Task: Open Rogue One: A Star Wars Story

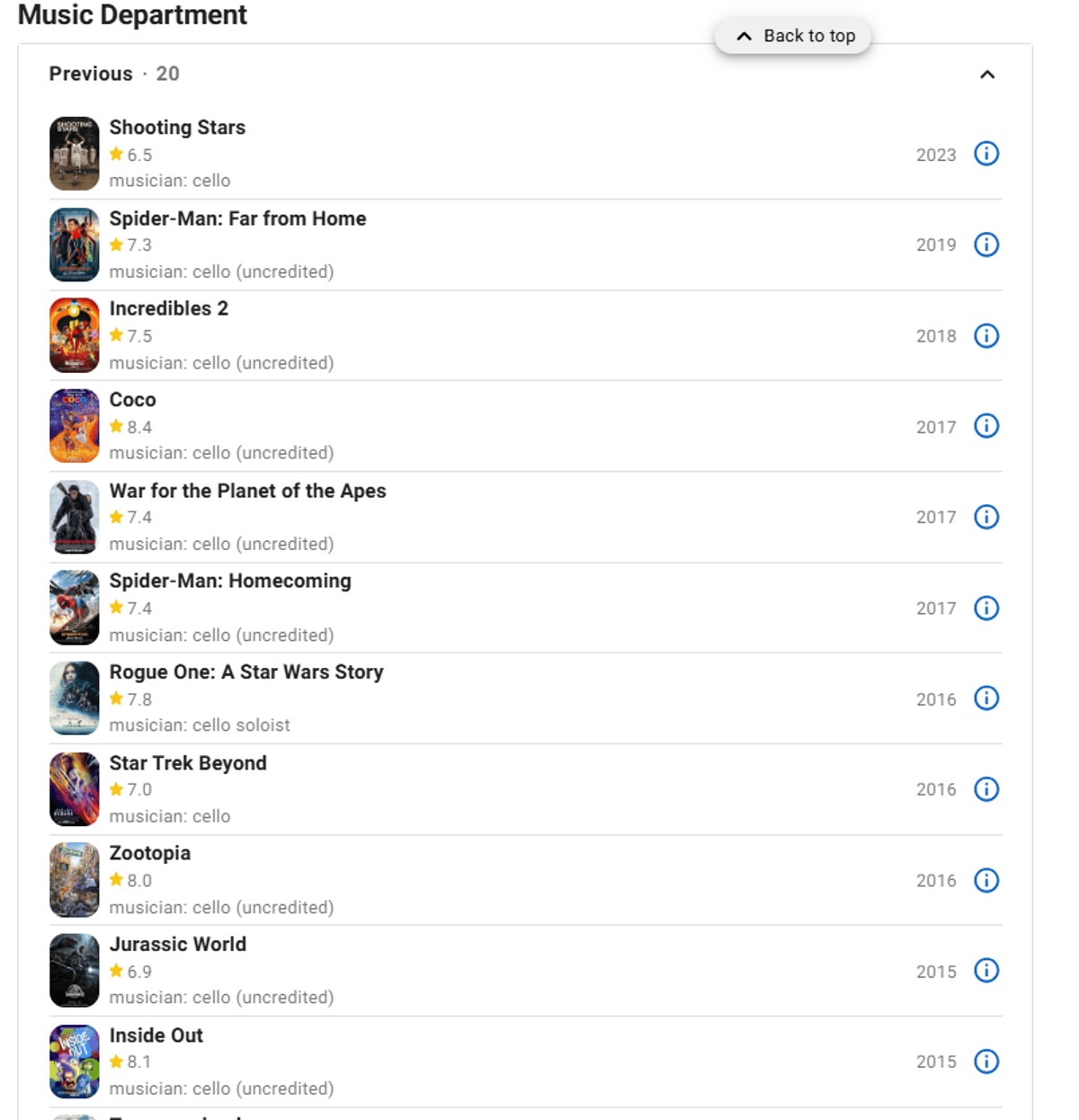Action: pos(245,672)
